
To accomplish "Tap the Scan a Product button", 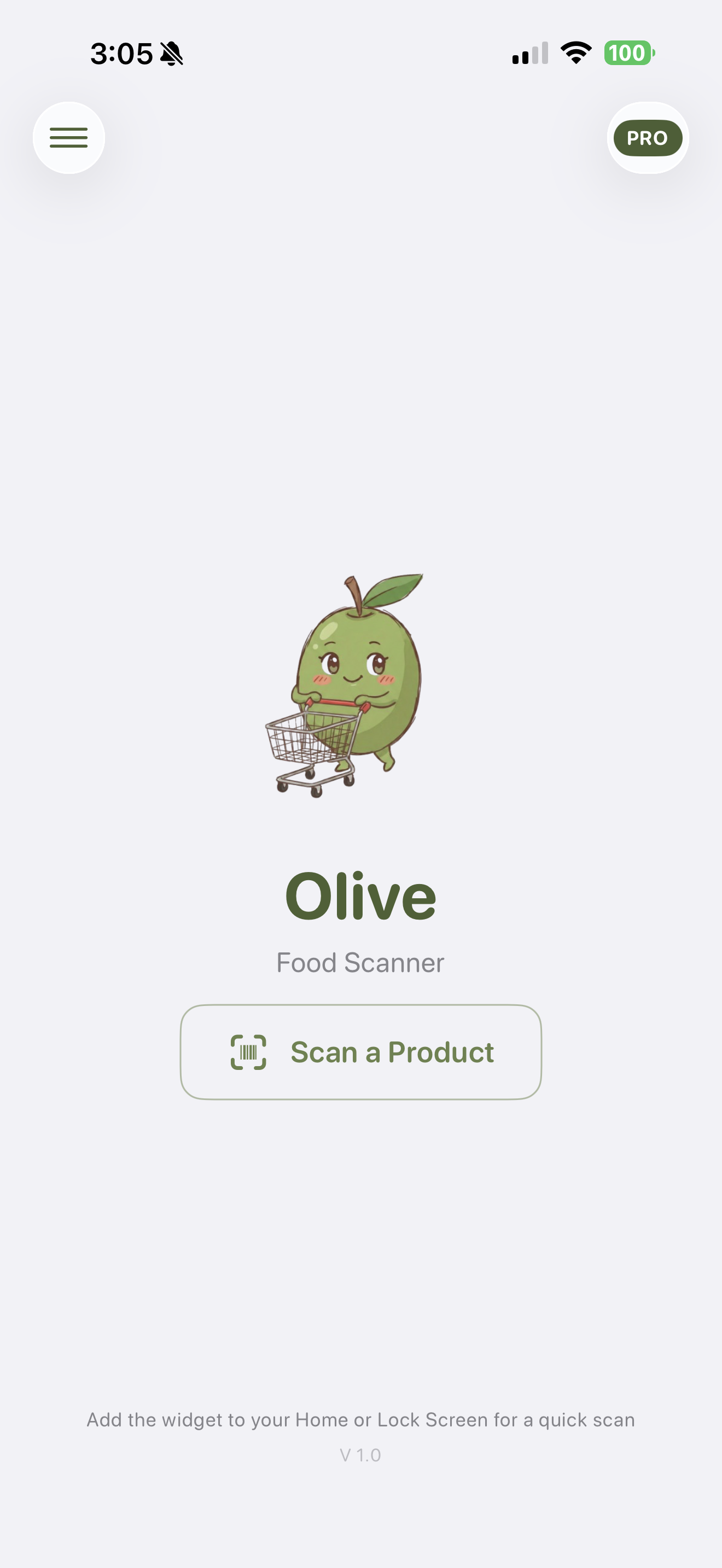I will coord(360,1051).
